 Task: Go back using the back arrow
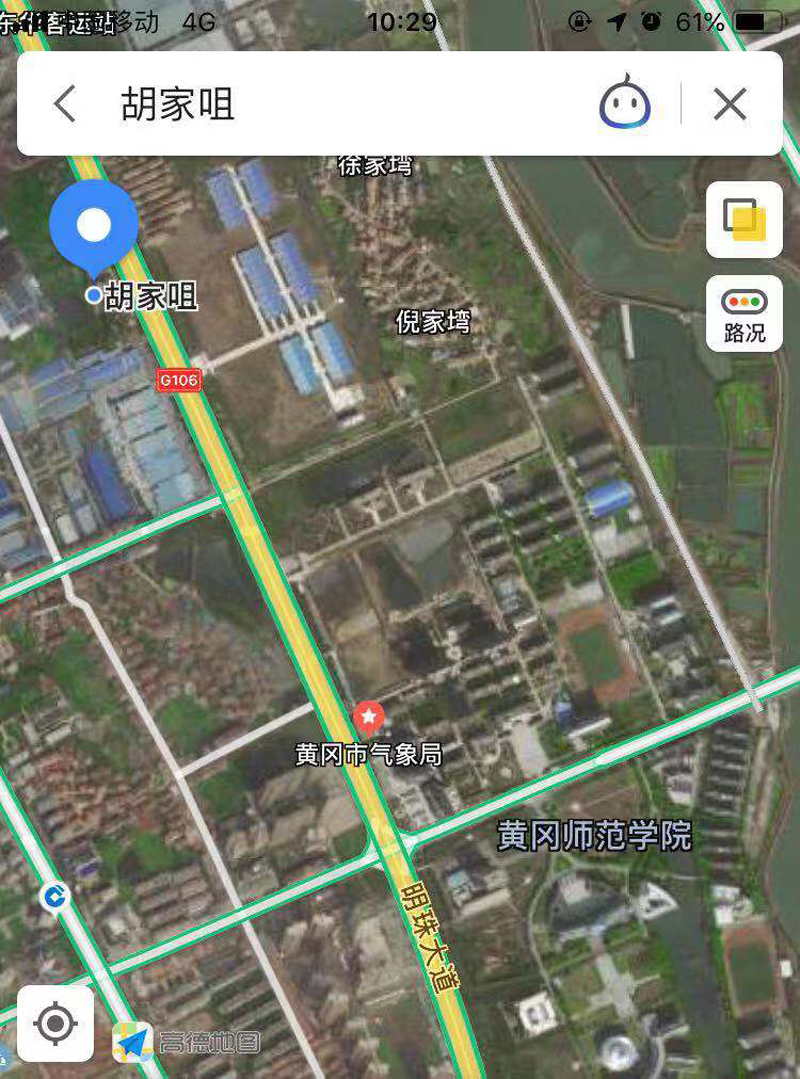(65, 104)
